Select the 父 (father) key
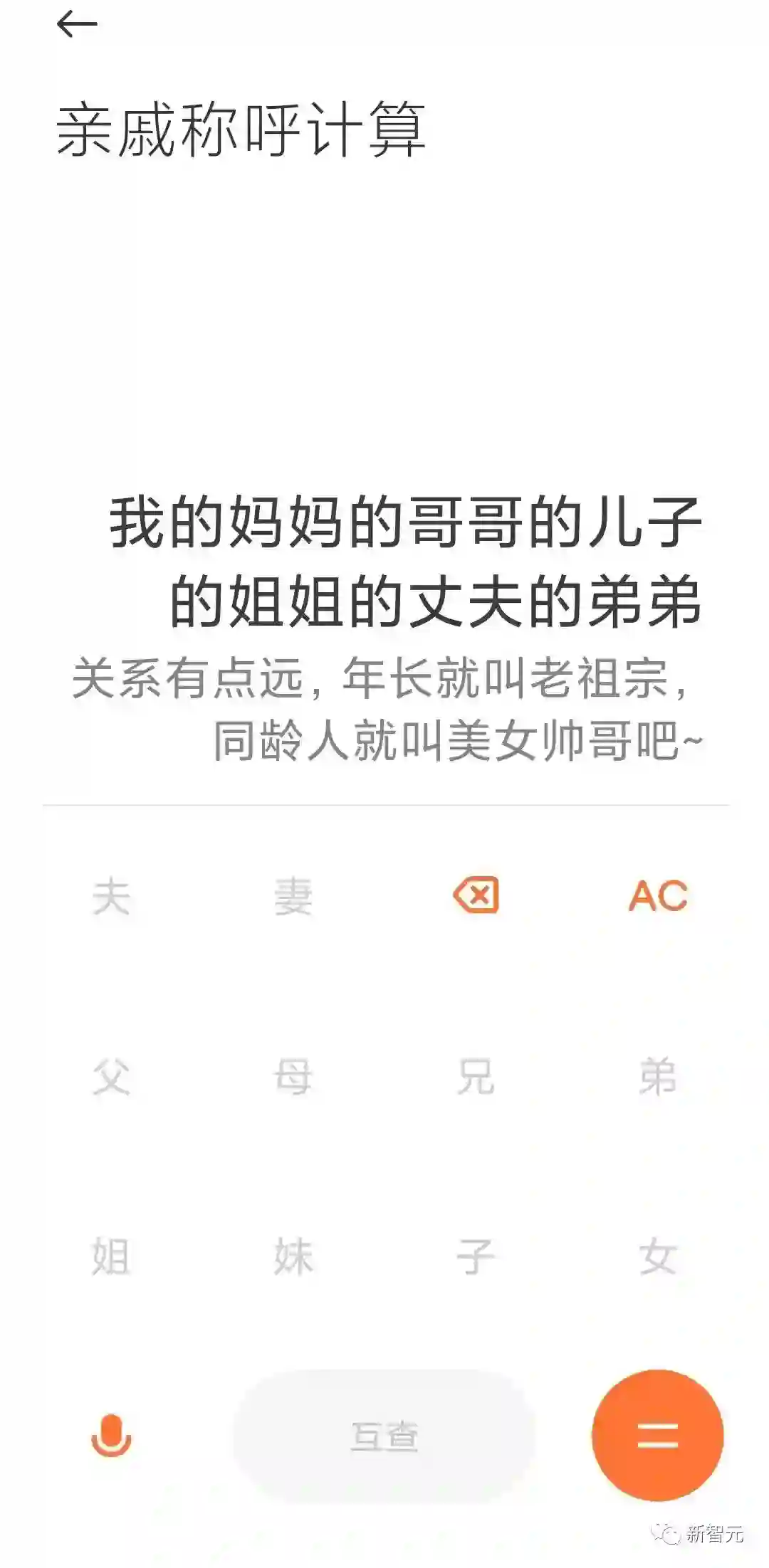This screenshot has width=769, height=1568. pos(112,1076)
